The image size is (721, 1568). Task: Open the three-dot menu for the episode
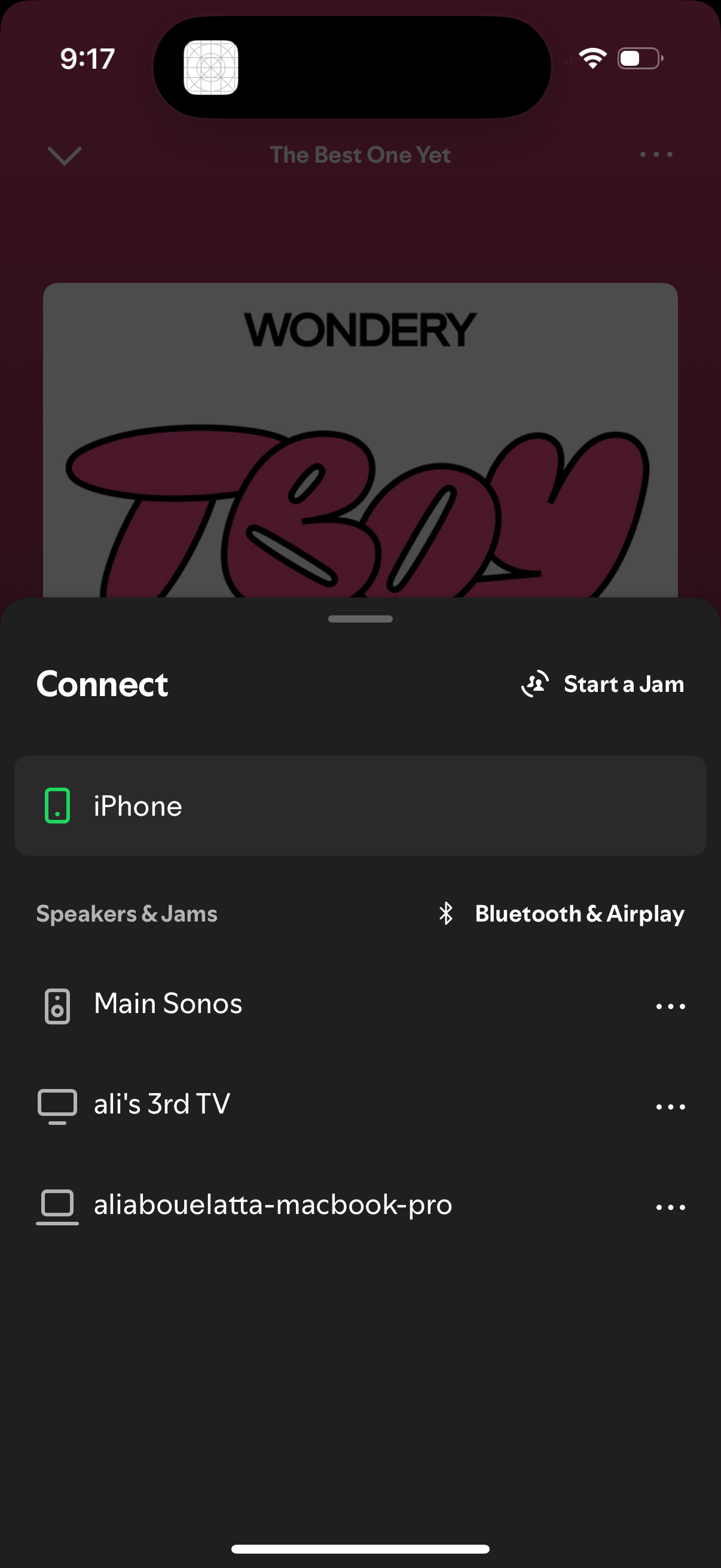coord(656,155)
